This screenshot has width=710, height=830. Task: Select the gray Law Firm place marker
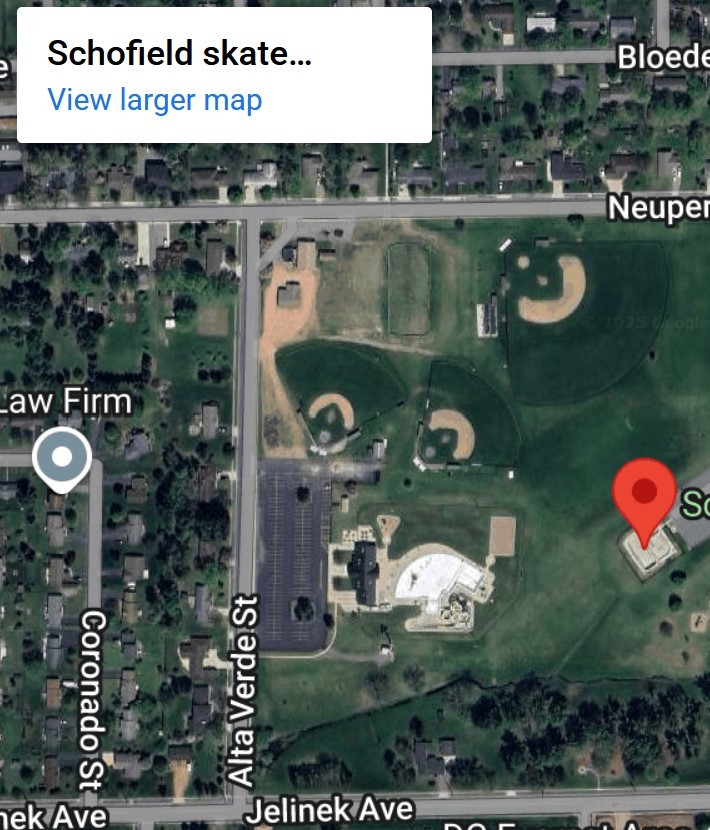[x=62, y=458]
